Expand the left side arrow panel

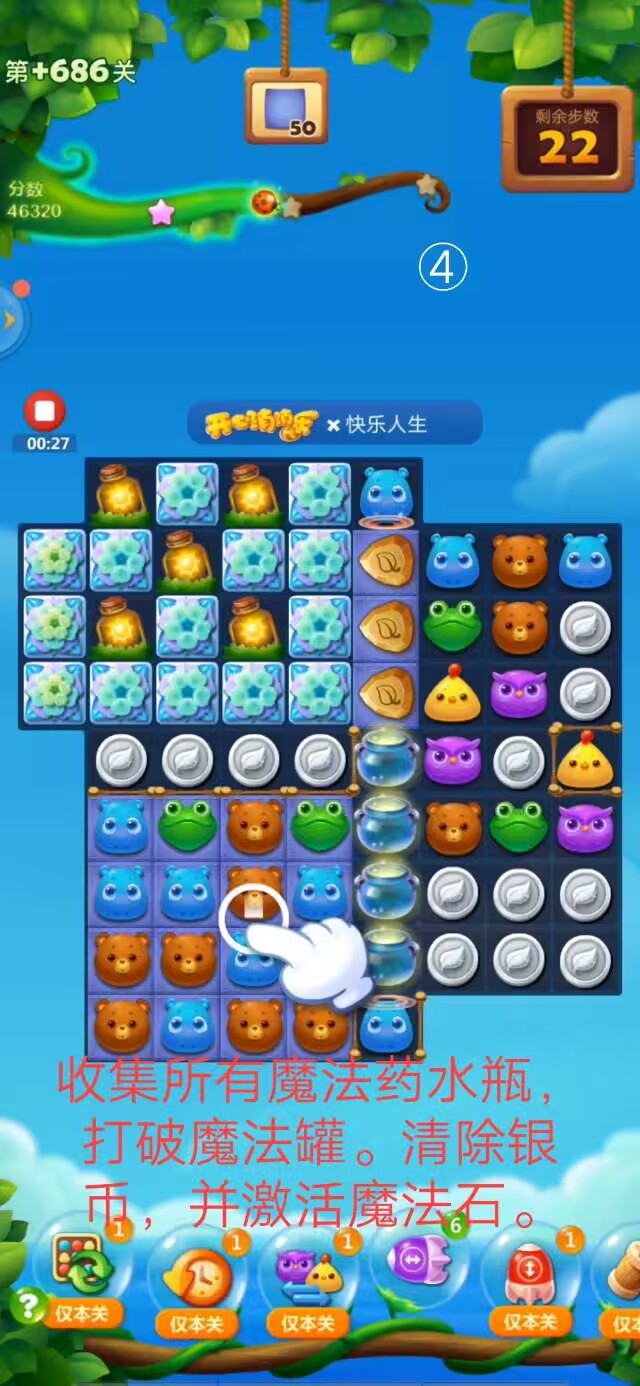10,320
